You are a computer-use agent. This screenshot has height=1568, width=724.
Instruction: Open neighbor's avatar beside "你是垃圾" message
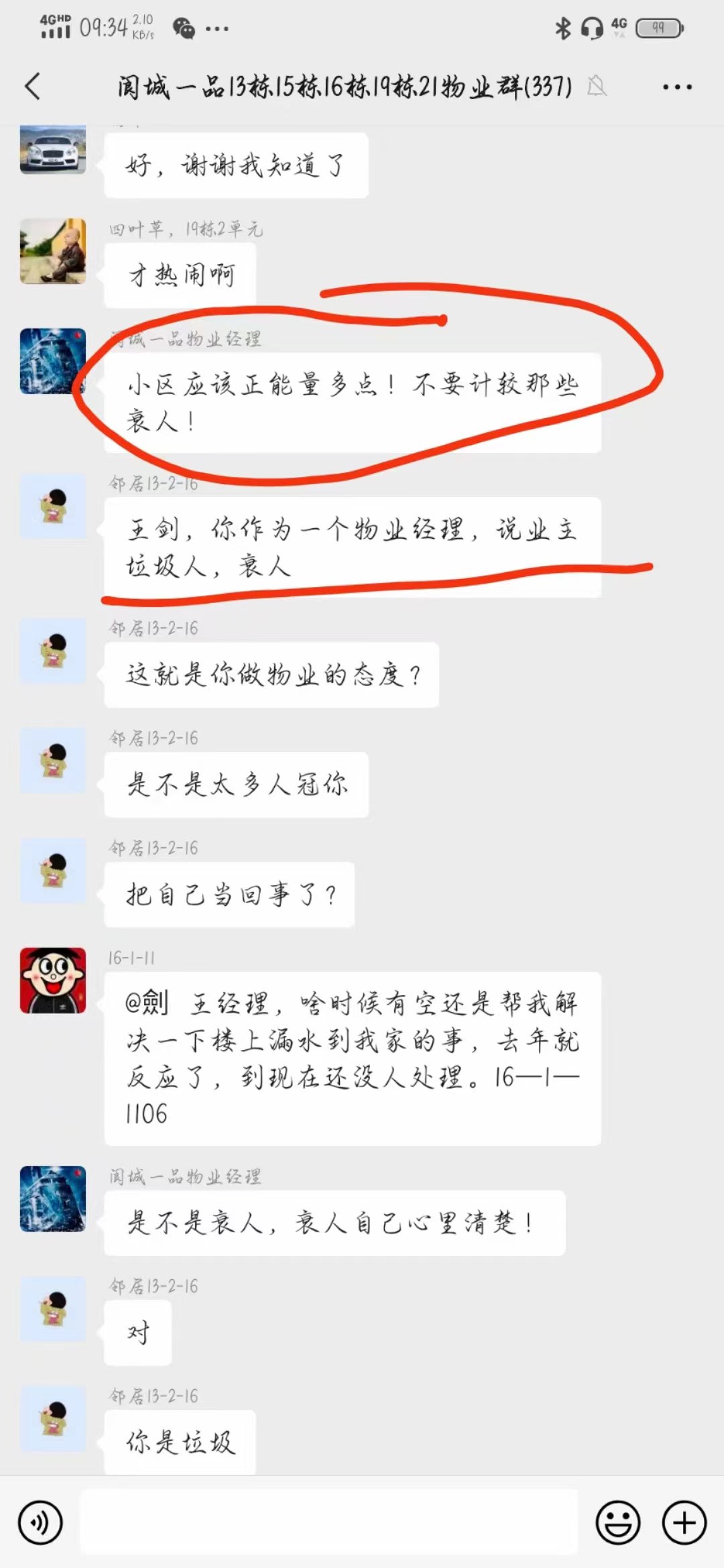(x=53, y=1419)
